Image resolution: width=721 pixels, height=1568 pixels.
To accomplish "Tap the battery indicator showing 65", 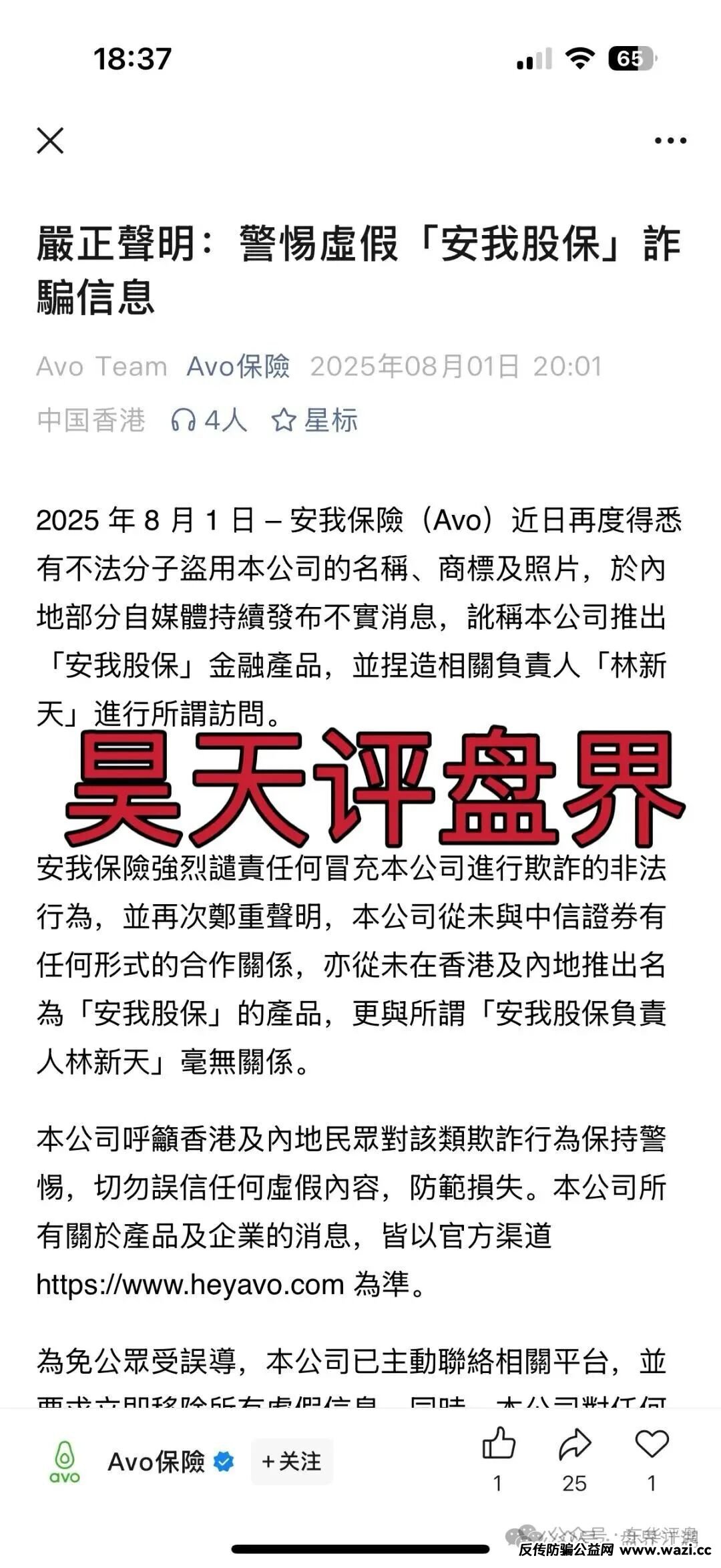I will (x=631, y=59).
